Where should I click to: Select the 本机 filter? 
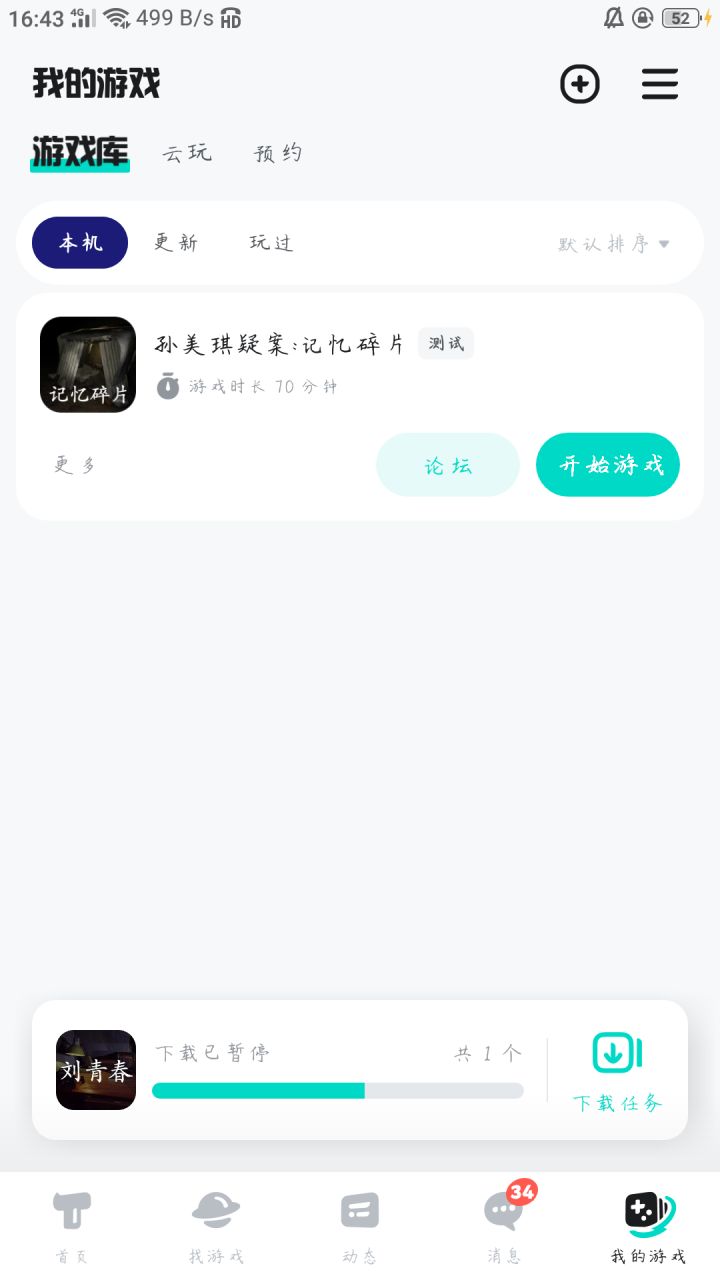tap(80, 243)
